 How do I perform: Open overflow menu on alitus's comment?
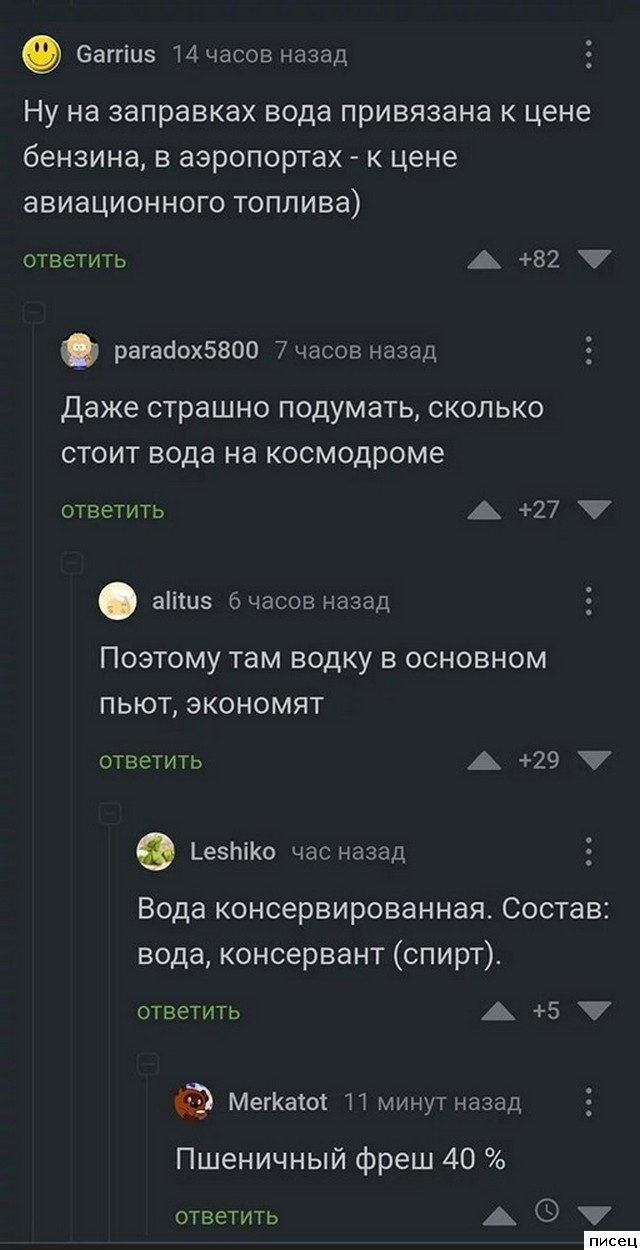[588, 600]
